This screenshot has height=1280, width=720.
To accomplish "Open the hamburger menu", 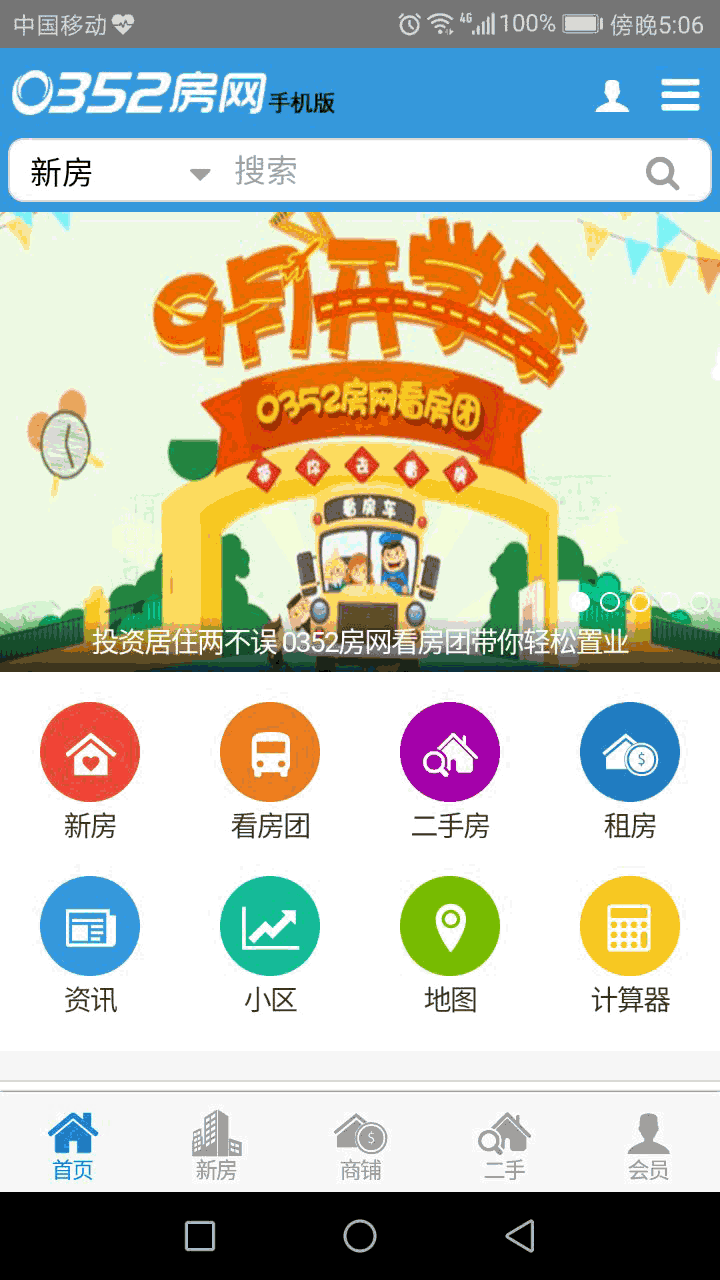I will 680,96.
